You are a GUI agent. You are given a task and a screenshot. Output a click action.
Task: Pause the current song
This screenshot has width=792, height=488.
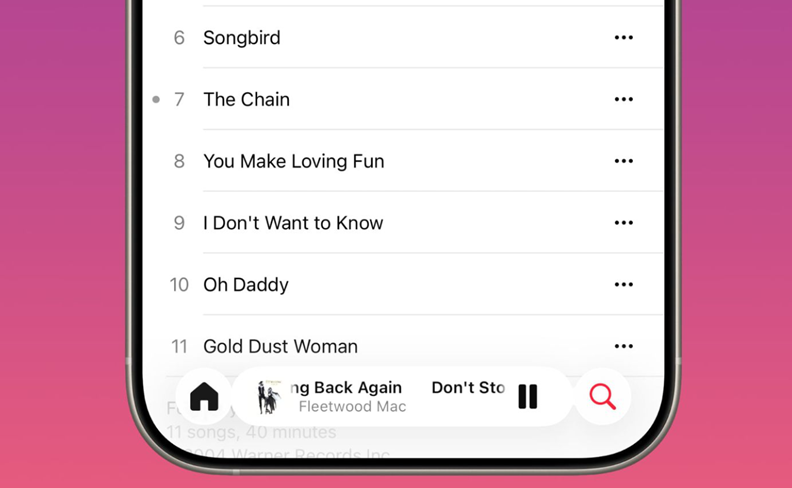tap(528, 397)
